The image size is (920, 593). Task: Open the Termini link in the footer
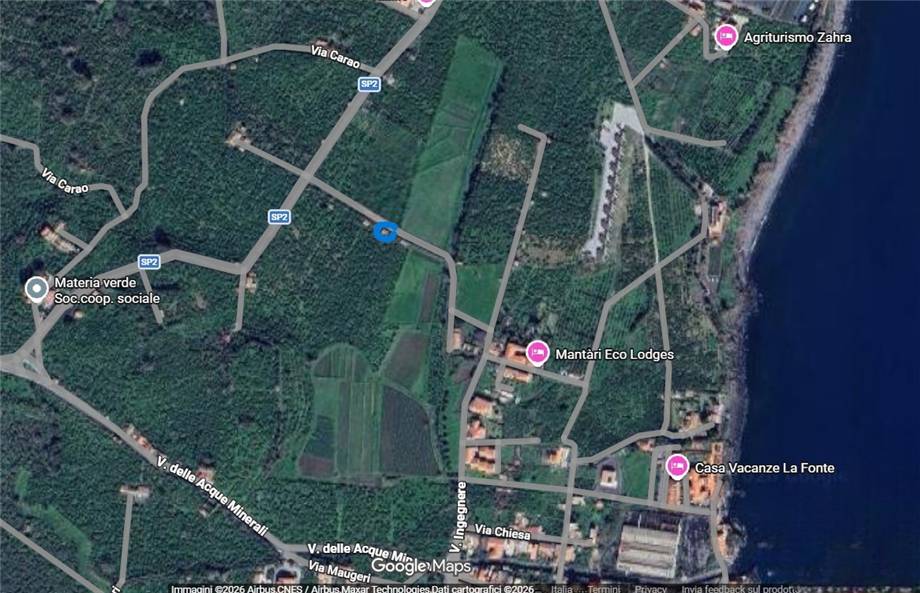pyautogui.click(x=603, y=589)
